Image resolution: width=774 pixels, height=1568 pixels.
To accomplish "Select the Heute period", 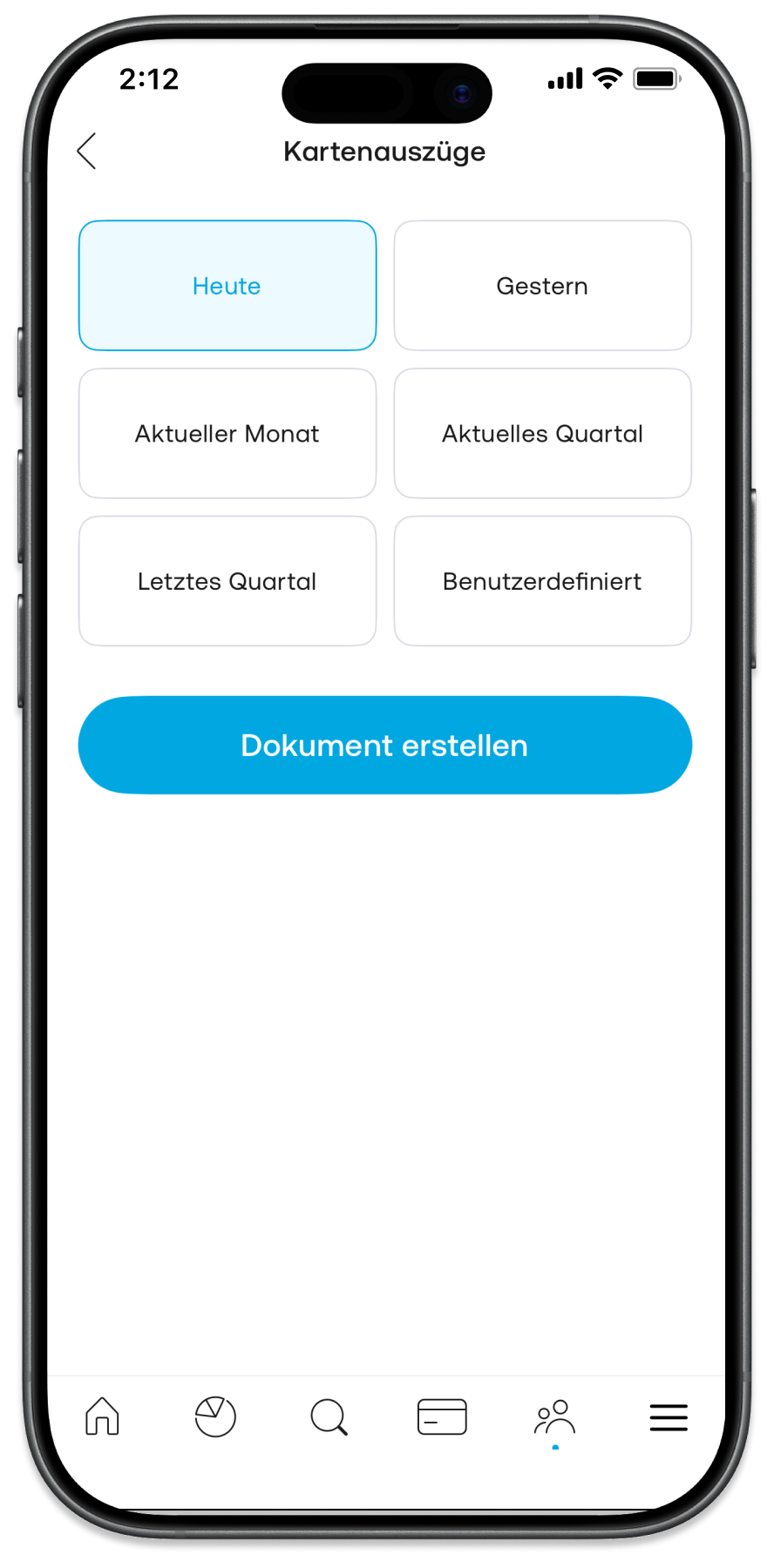I will 227,286.
